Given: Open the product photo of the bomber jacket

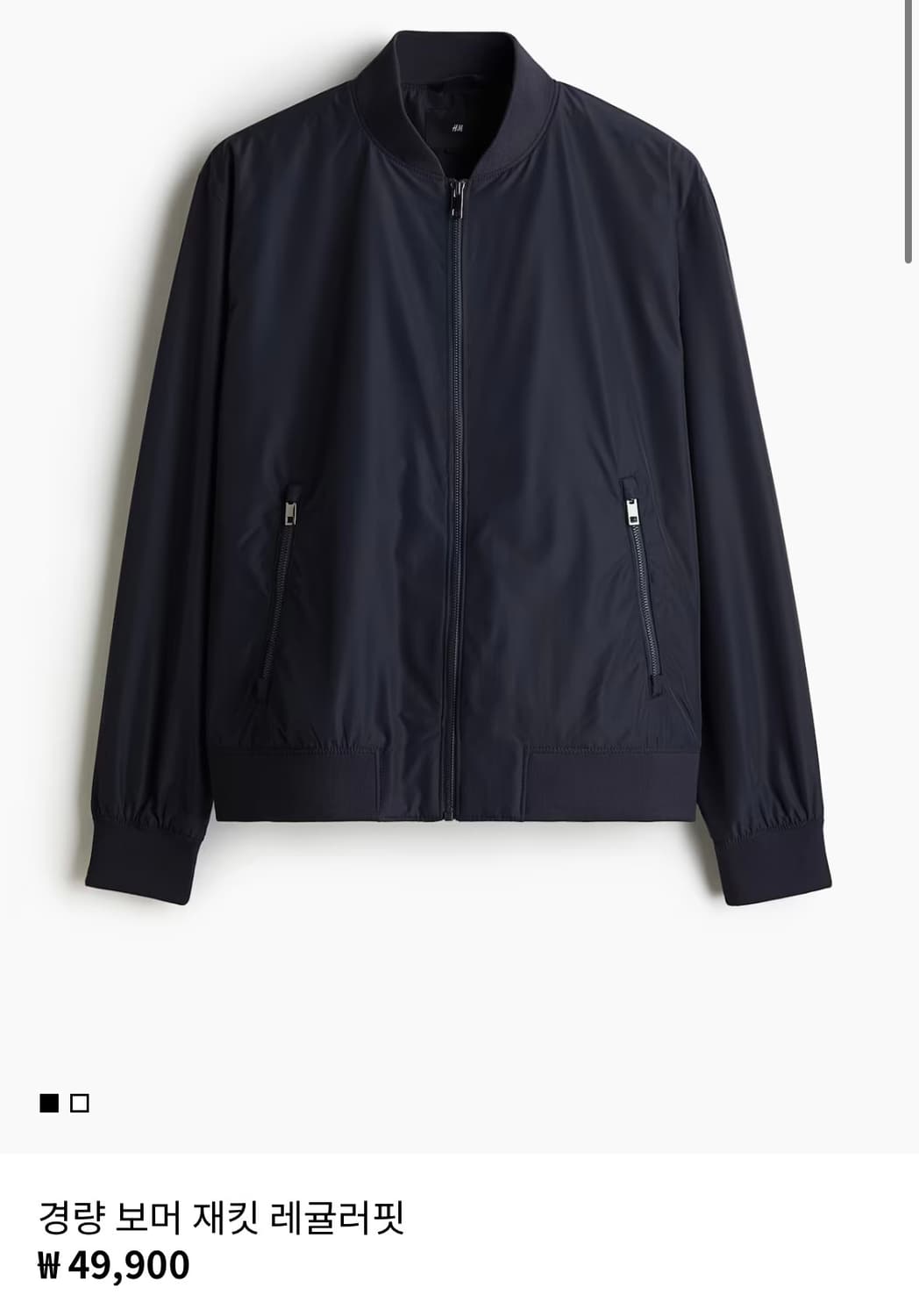Looking at the screenshot, I should 459,483.
